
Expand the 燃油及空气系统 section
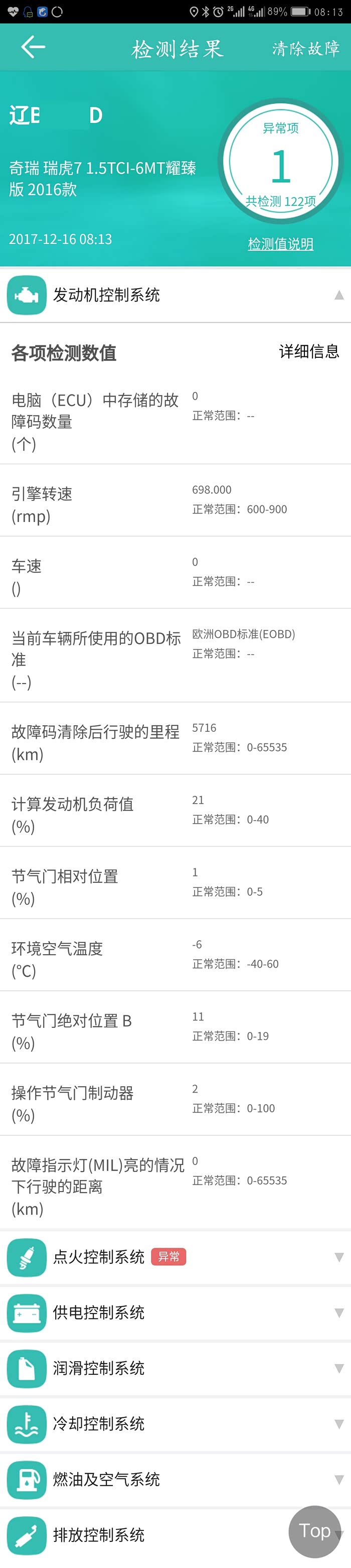coord(175,1479)
